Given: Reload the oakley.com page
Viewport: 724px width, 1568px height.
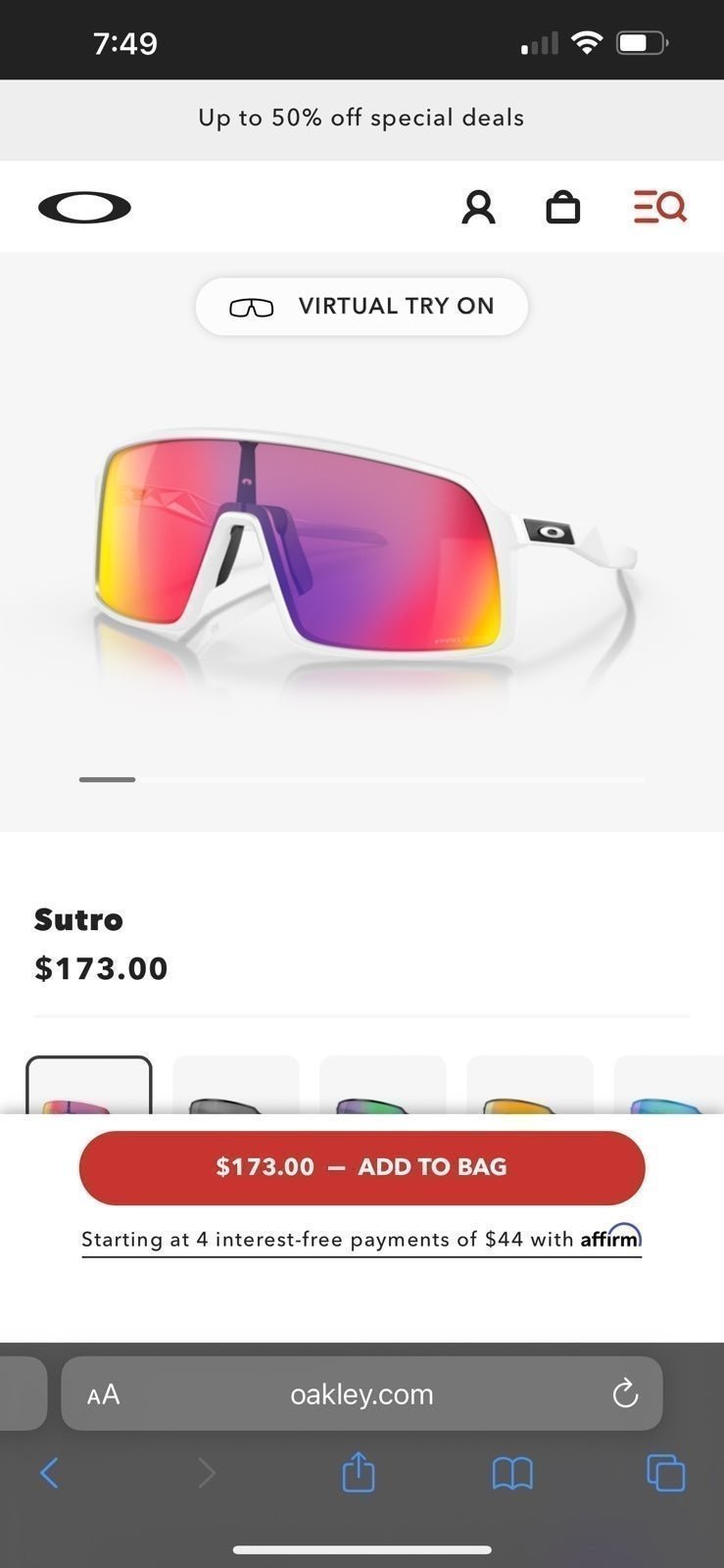Looking at the screenshot, I should coord(625,1394).
